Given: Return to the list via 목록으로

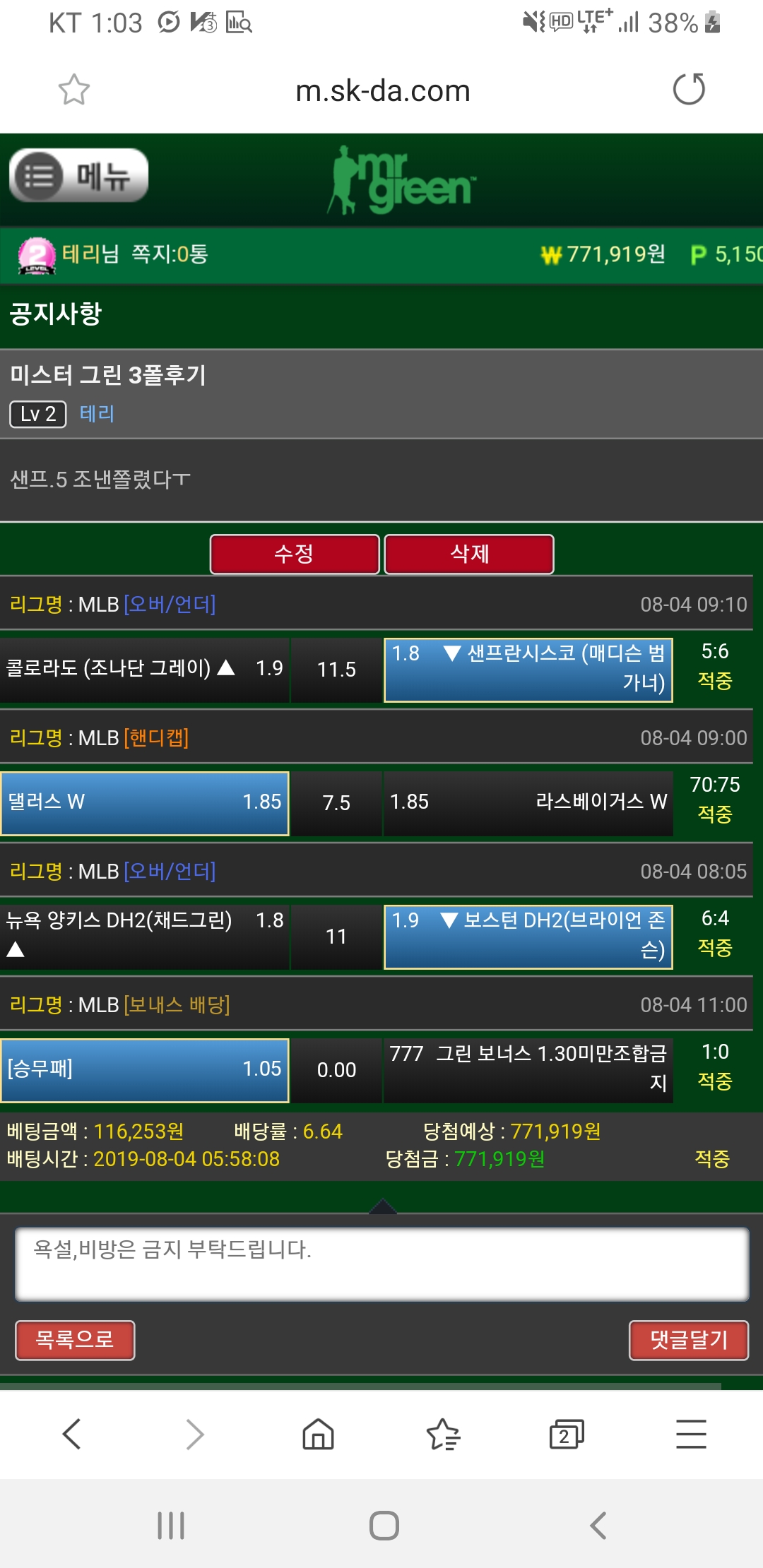Looking at the screenshot, I should (75, 1339).
